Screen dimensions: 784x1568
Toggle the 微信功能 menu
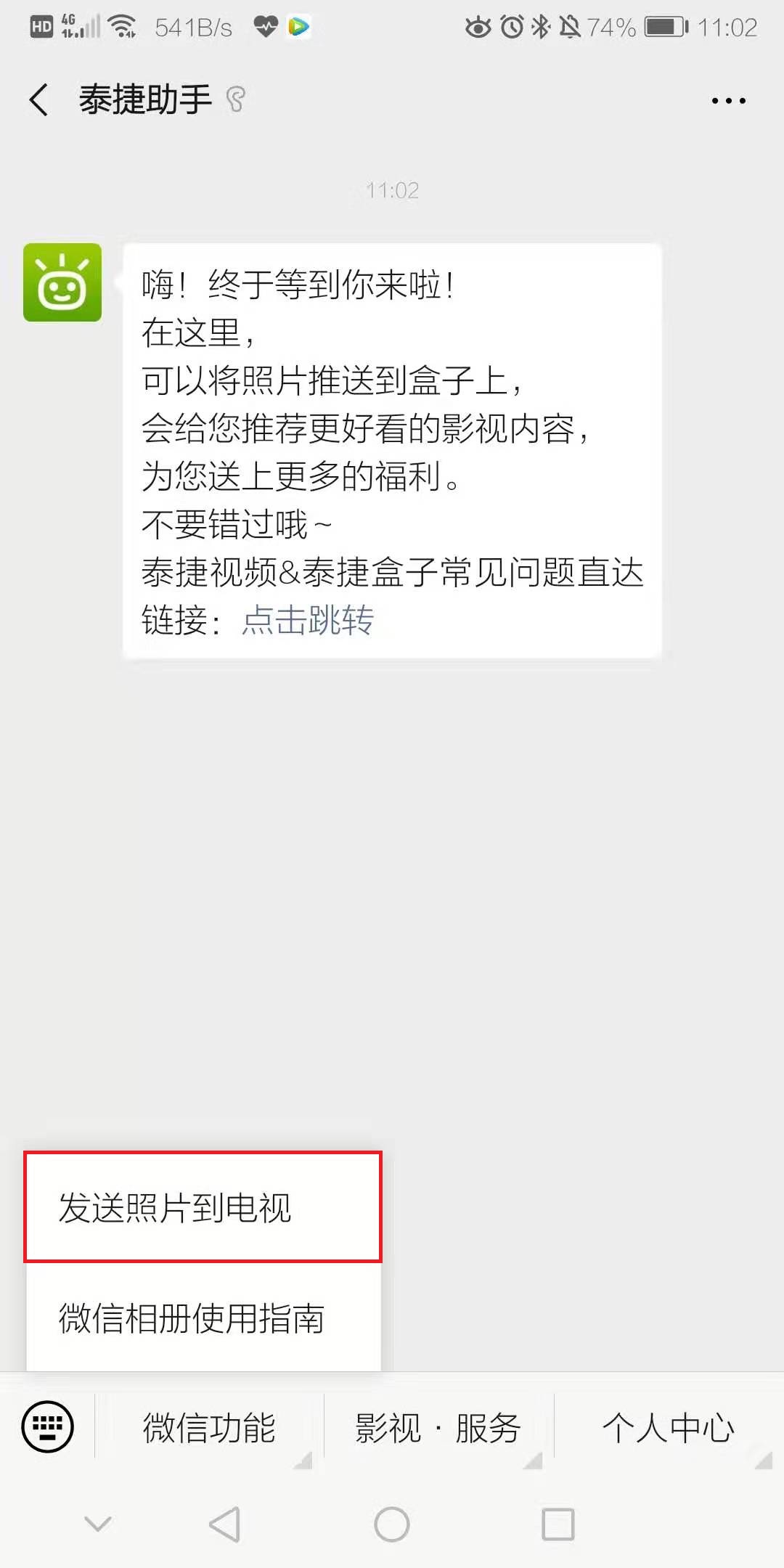(209, 1428)
